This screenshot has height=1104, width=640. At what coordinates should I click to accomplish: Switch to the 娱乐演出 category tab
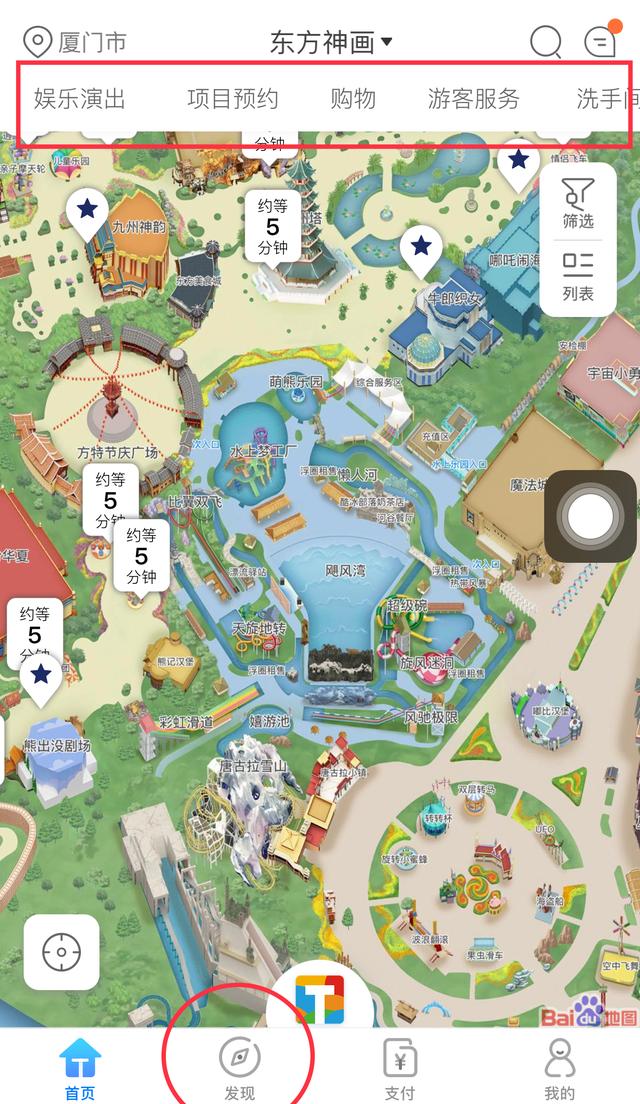[80, 99]
